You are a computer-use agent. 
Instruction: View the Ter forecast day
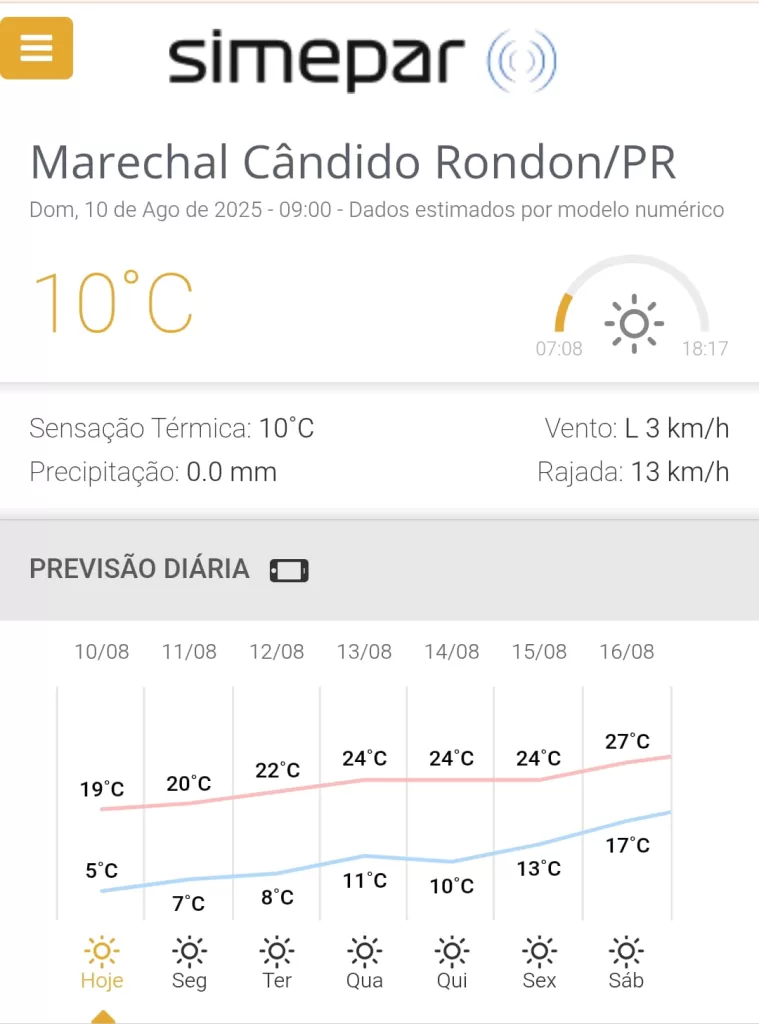277,963
